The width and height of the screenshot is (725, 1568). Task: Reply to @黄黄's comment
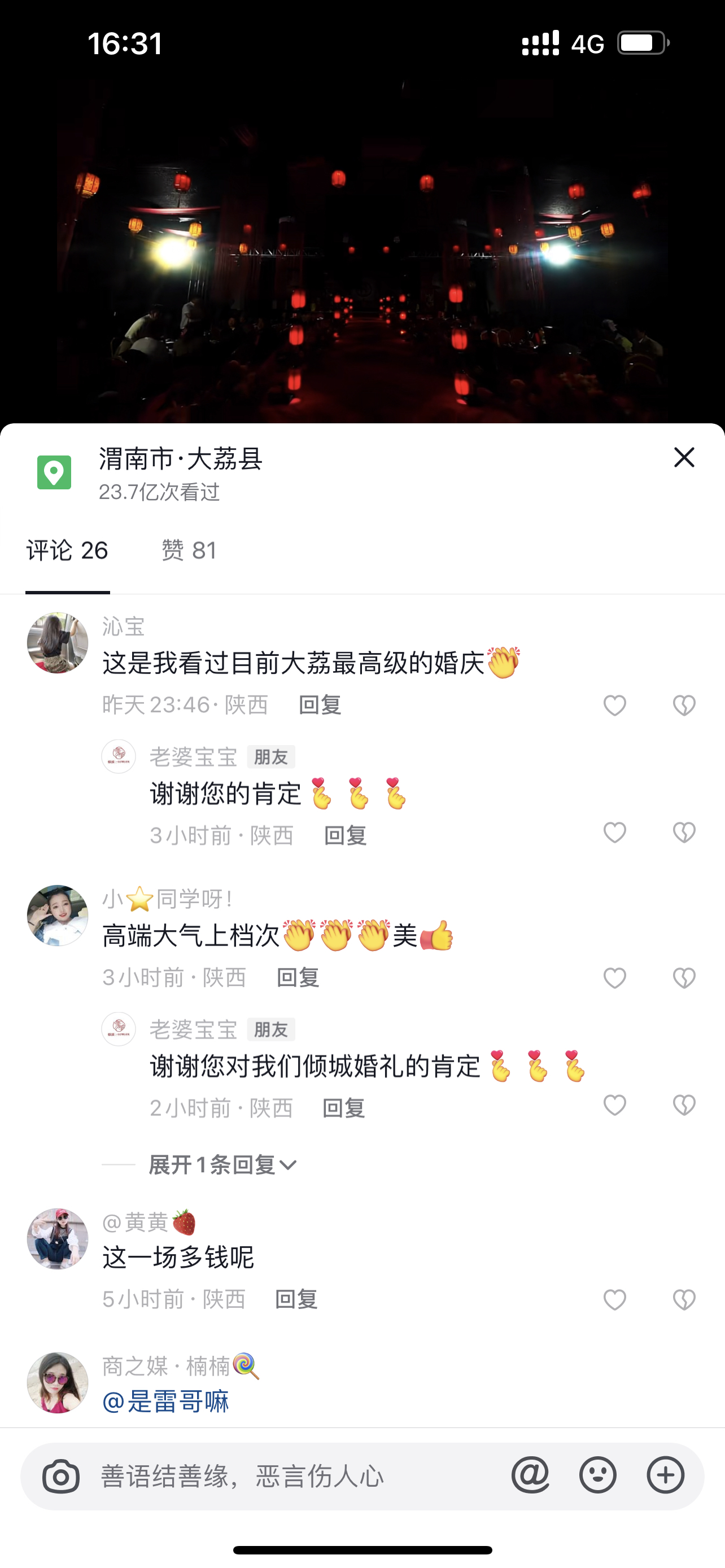coord(296,1299)
